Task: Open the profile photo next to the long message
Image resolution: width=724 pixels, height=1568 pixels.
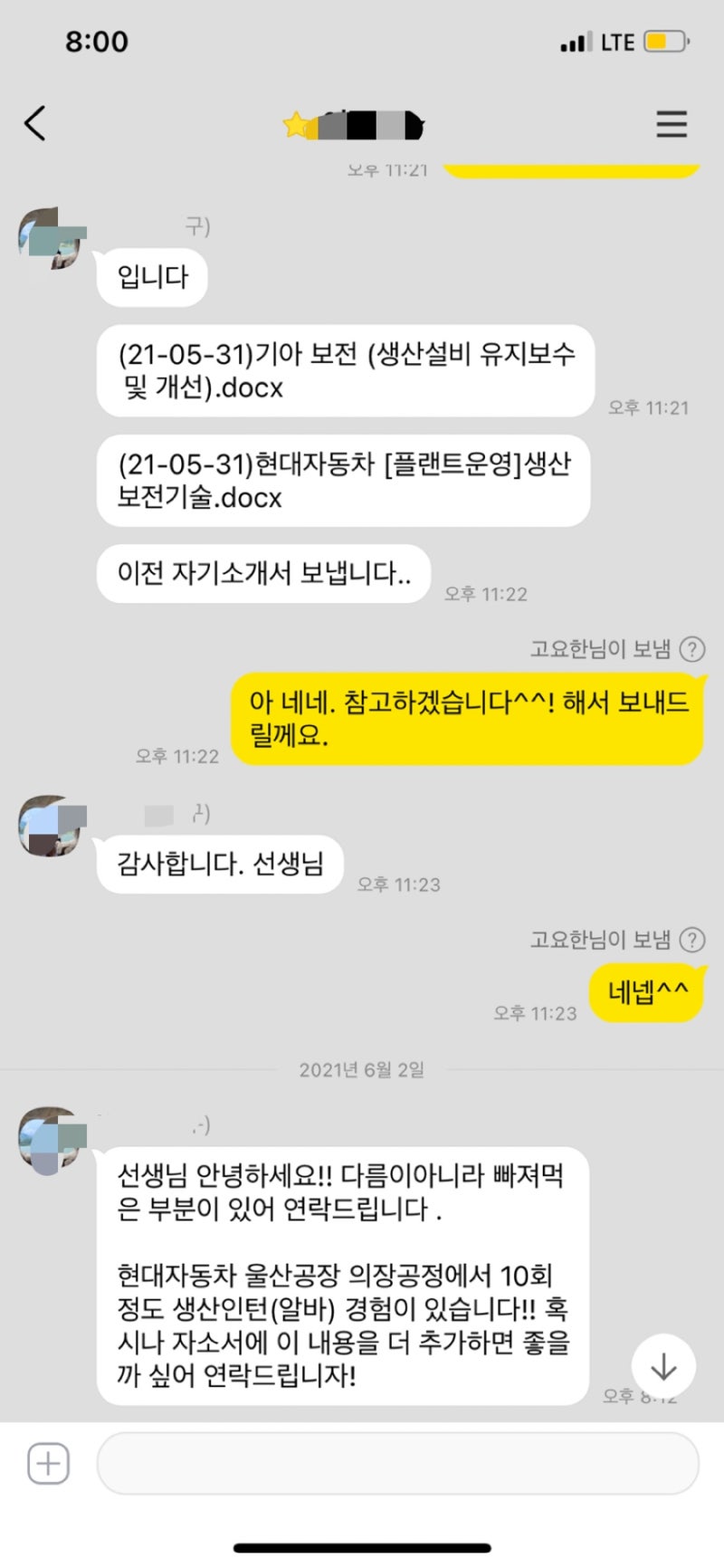Action: point(50,1141)
